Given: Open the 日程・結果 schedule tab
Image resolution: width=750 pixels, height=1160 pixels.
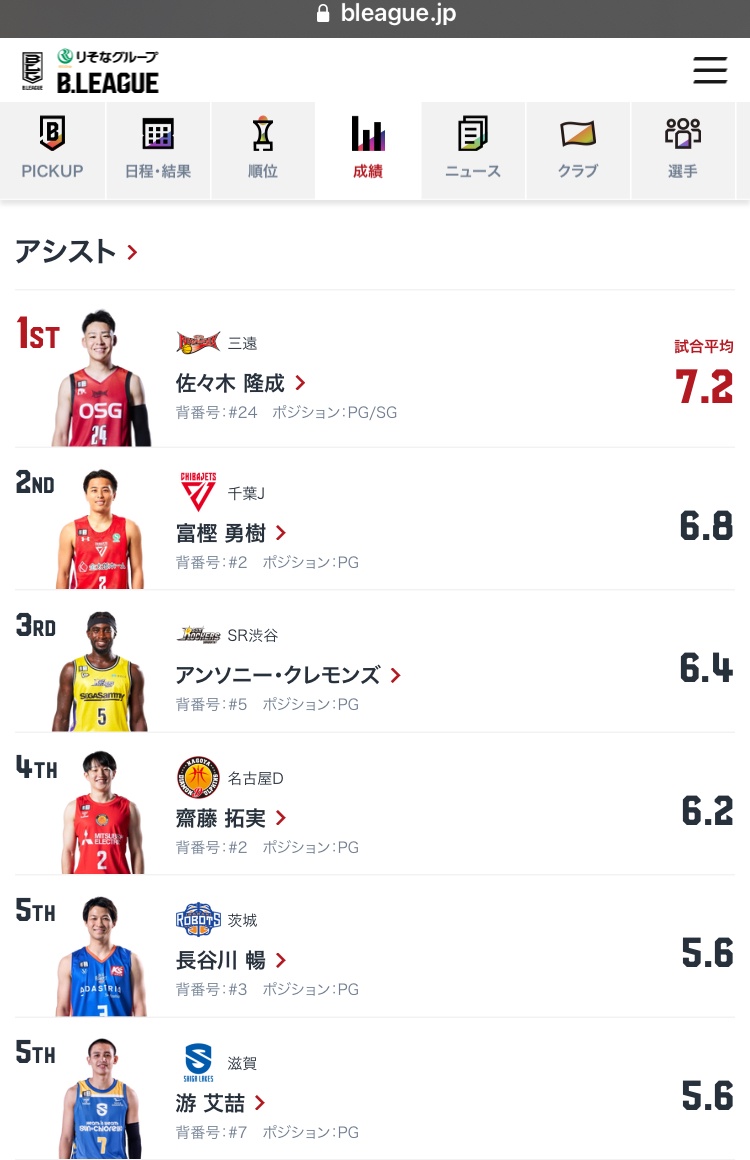Looking at the screenshot, I should 158,150.
